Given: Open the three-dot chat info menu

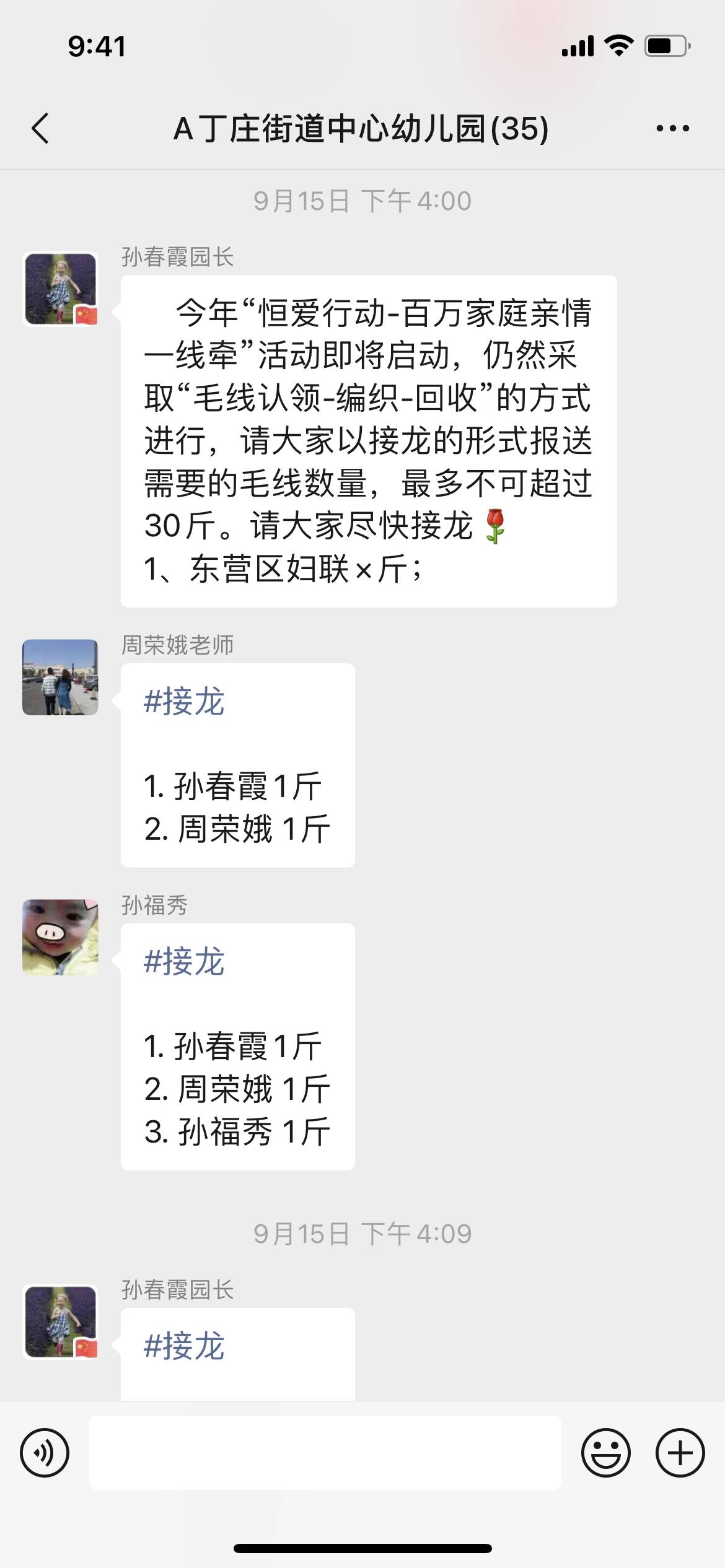Looking at the screenshot, I should [672, 129].
